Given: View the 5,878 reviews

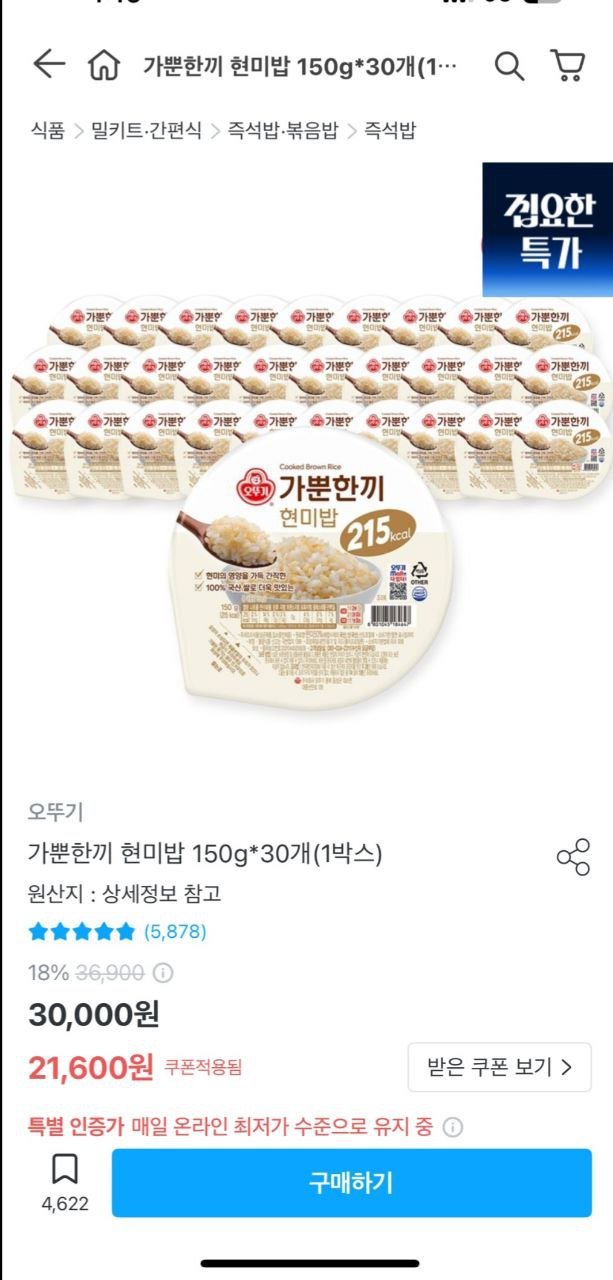Looking at the screenshot, I should click(175, 932).
